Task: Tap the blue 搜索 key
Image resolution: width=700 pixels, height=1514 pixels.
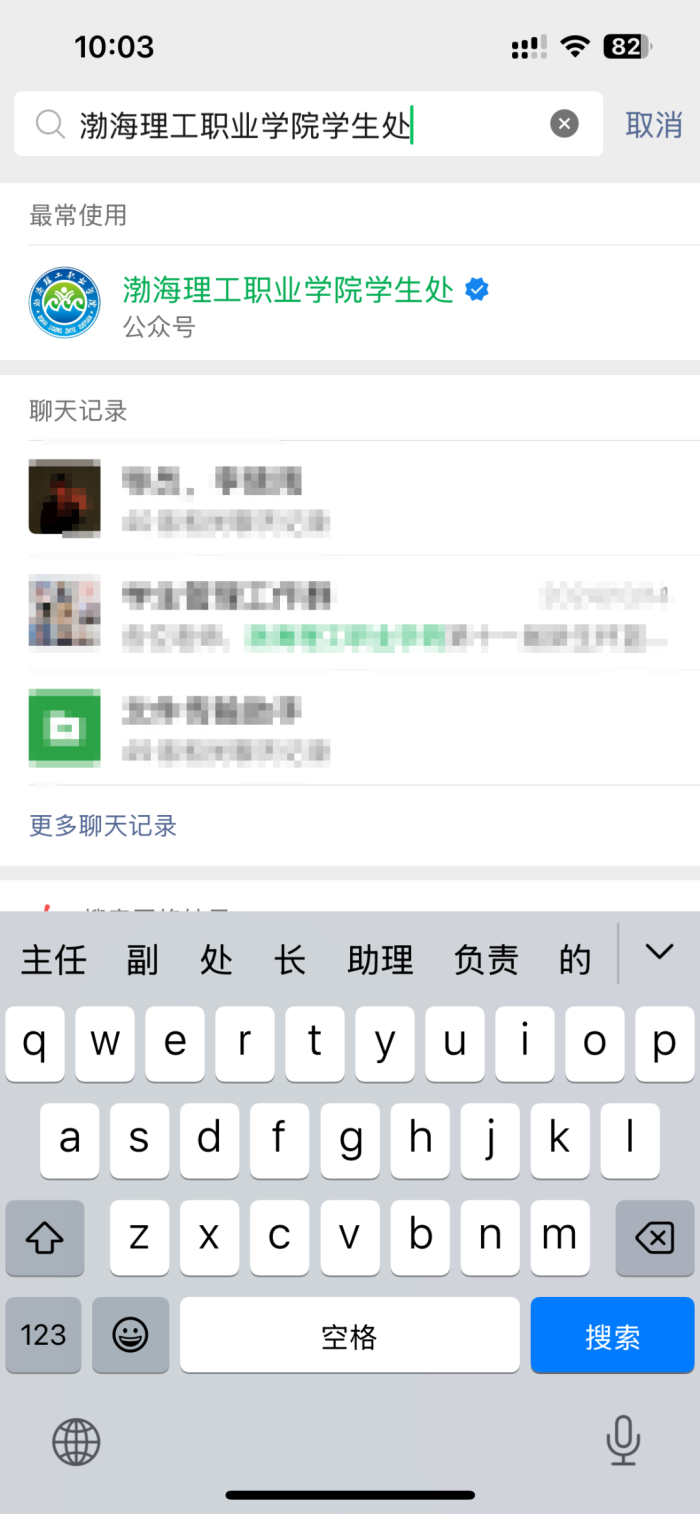Action: tap(612, 1336)
